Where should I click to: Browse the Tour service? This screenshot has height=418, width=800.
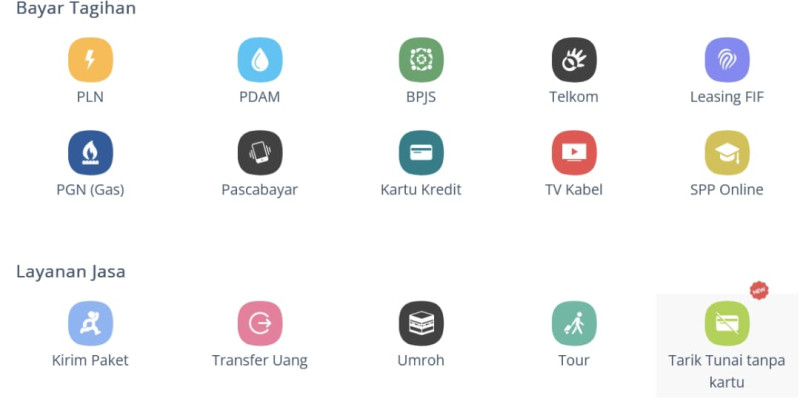pos(574,324)
